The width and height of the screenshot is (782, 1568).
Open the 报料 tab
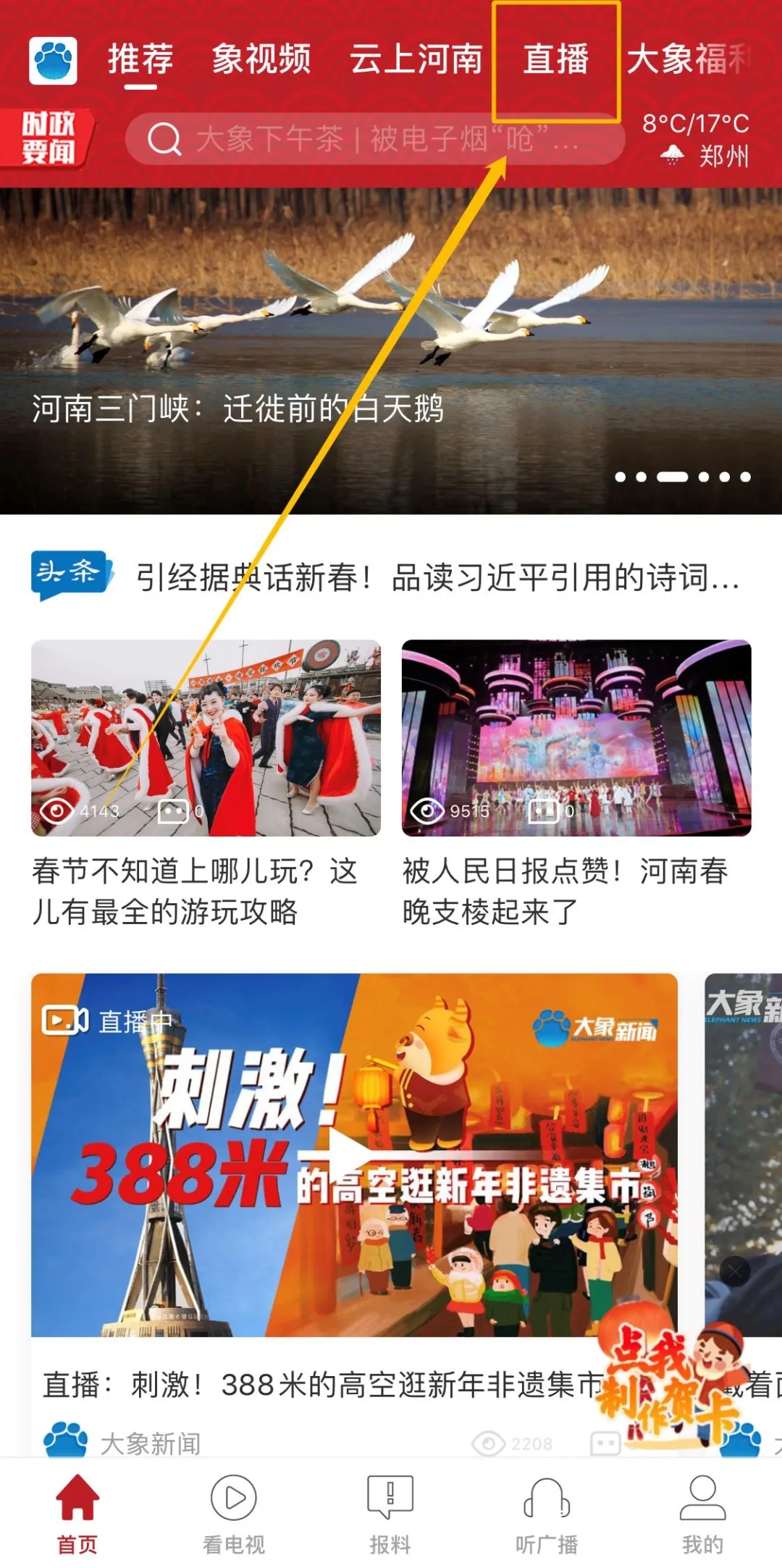click(390, 1514)
